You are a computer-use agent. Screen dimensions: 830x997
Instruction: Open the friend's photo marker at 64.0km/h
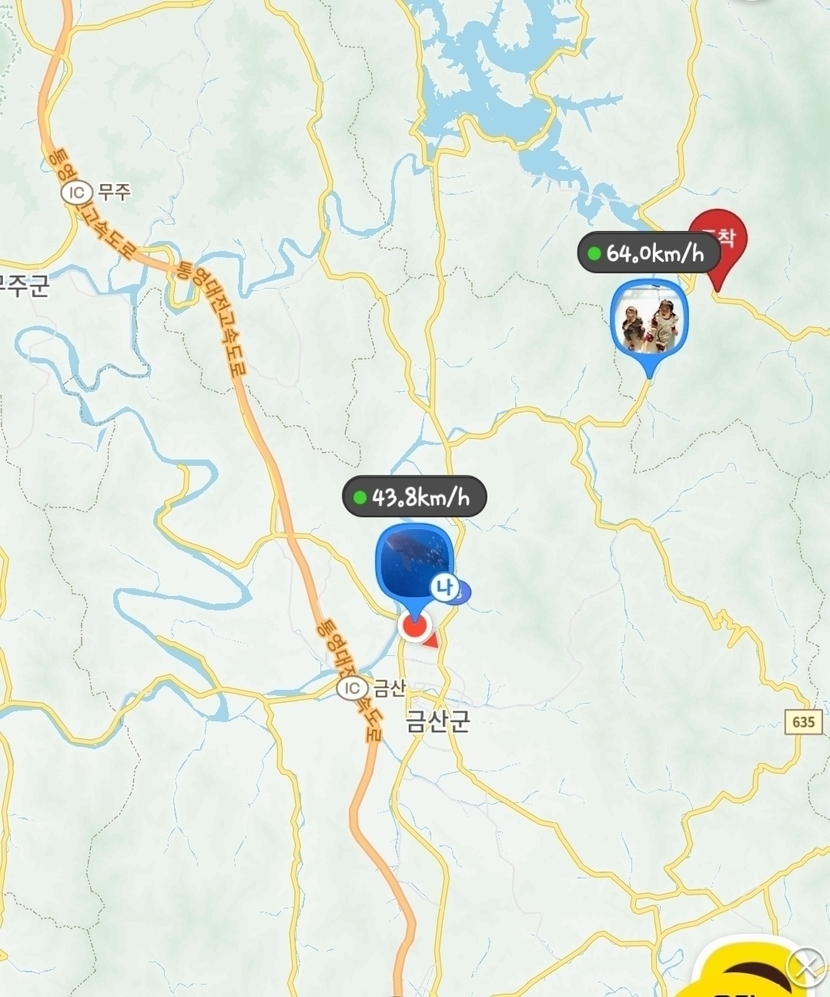pyautogui.click(x=650, y=317)
